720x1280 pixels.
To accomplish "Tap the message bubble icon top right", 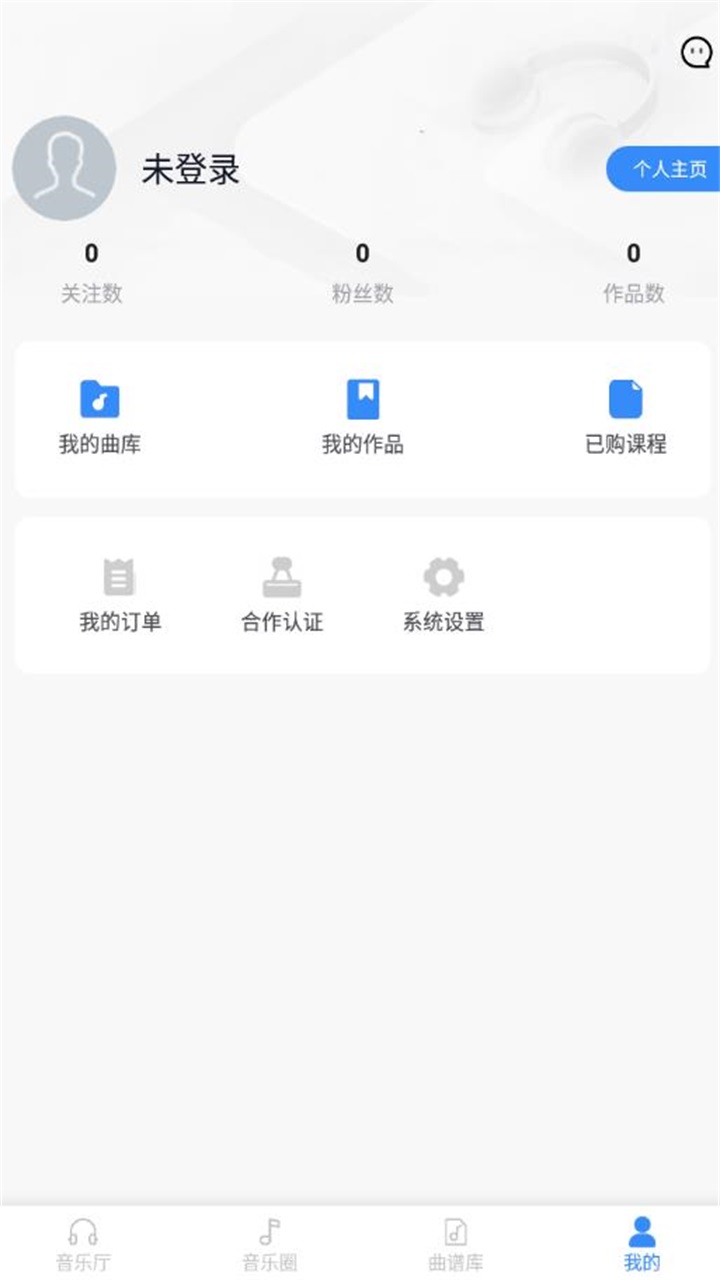I will coord(695,52).
